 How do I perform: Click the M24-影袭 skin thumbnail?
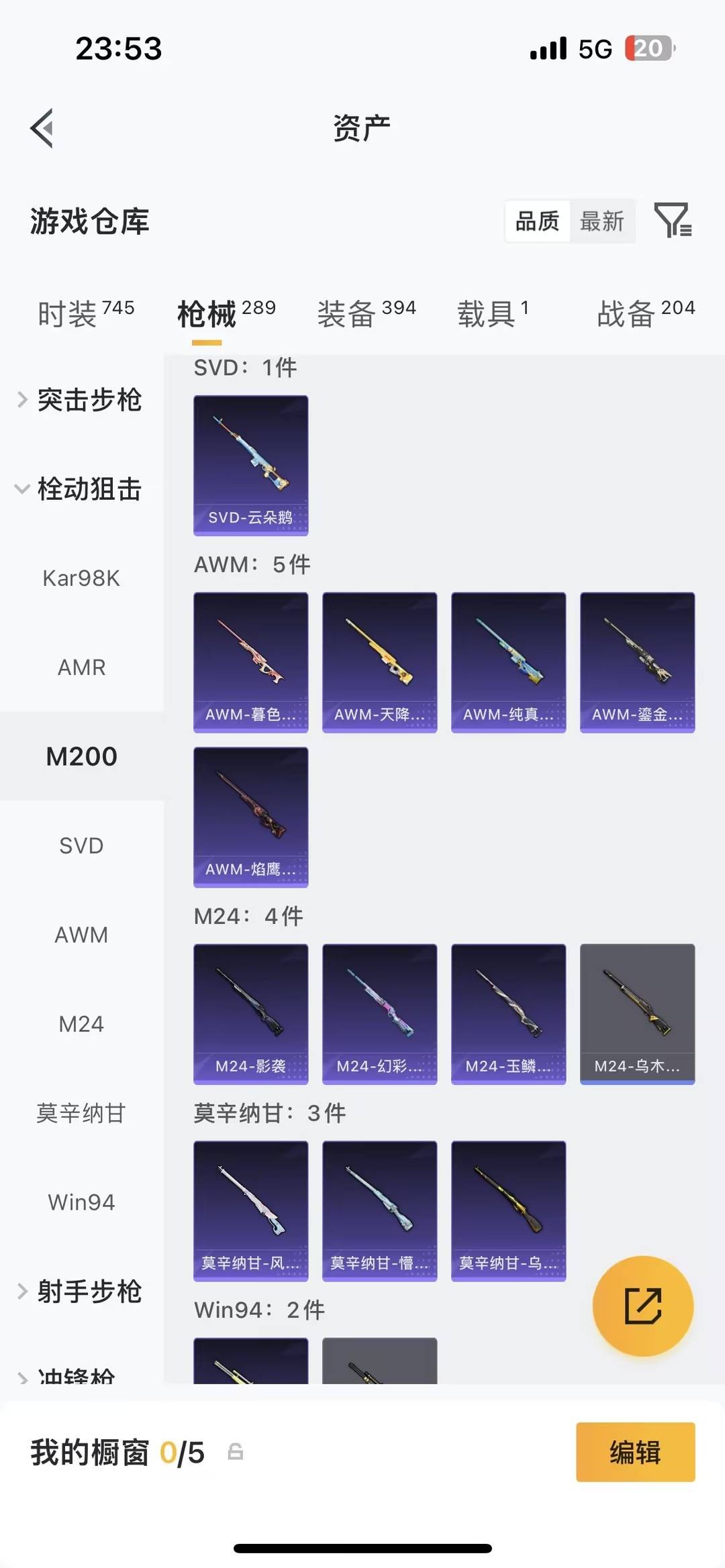250,1013
